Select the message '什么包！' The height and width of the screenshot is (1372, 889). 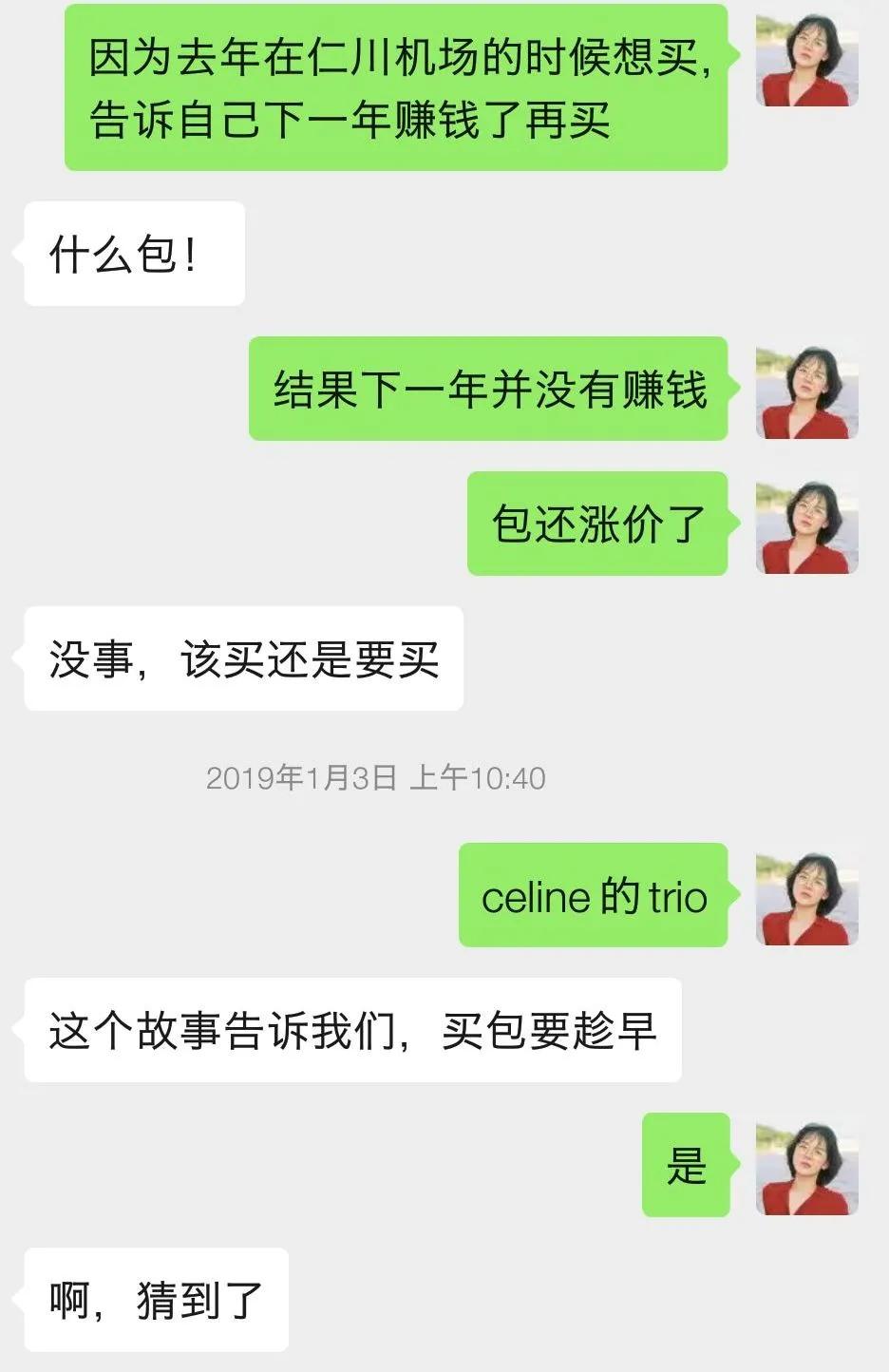click(x=133, y=252)
